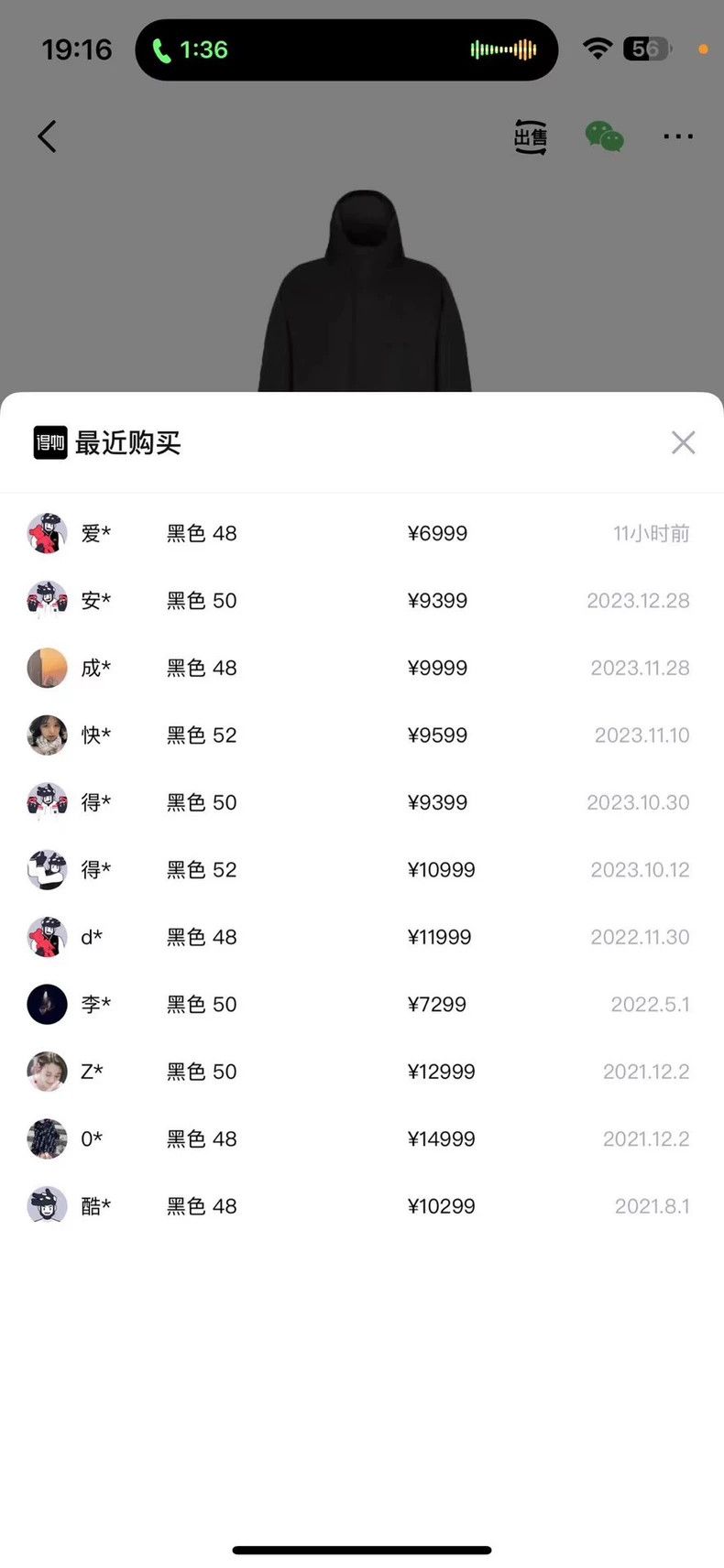Go back with the arrow icon

coord(47,136)
